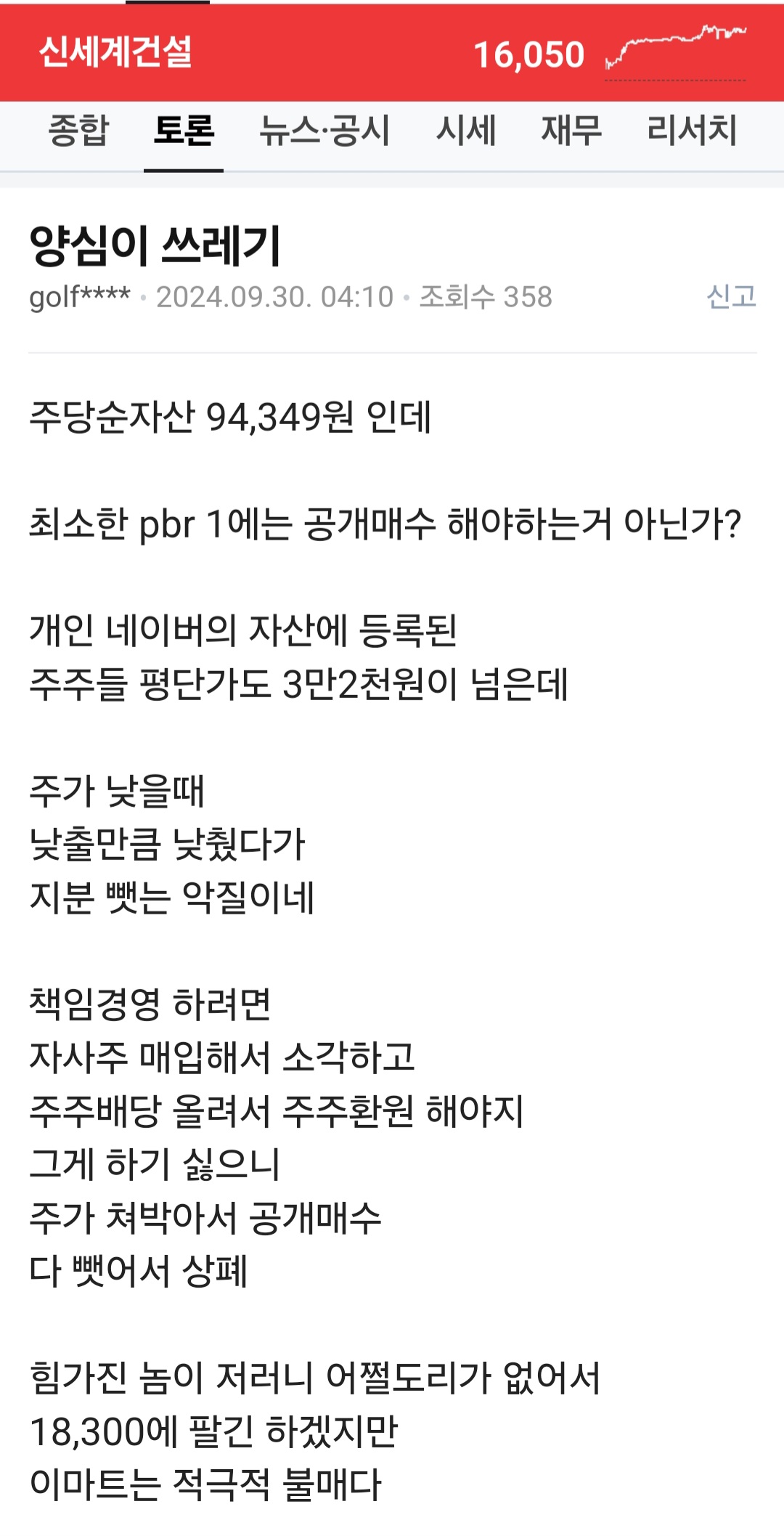Select the 토론 tab
The height and width of the screenshot is (1536, 784).
pos(184,131)
